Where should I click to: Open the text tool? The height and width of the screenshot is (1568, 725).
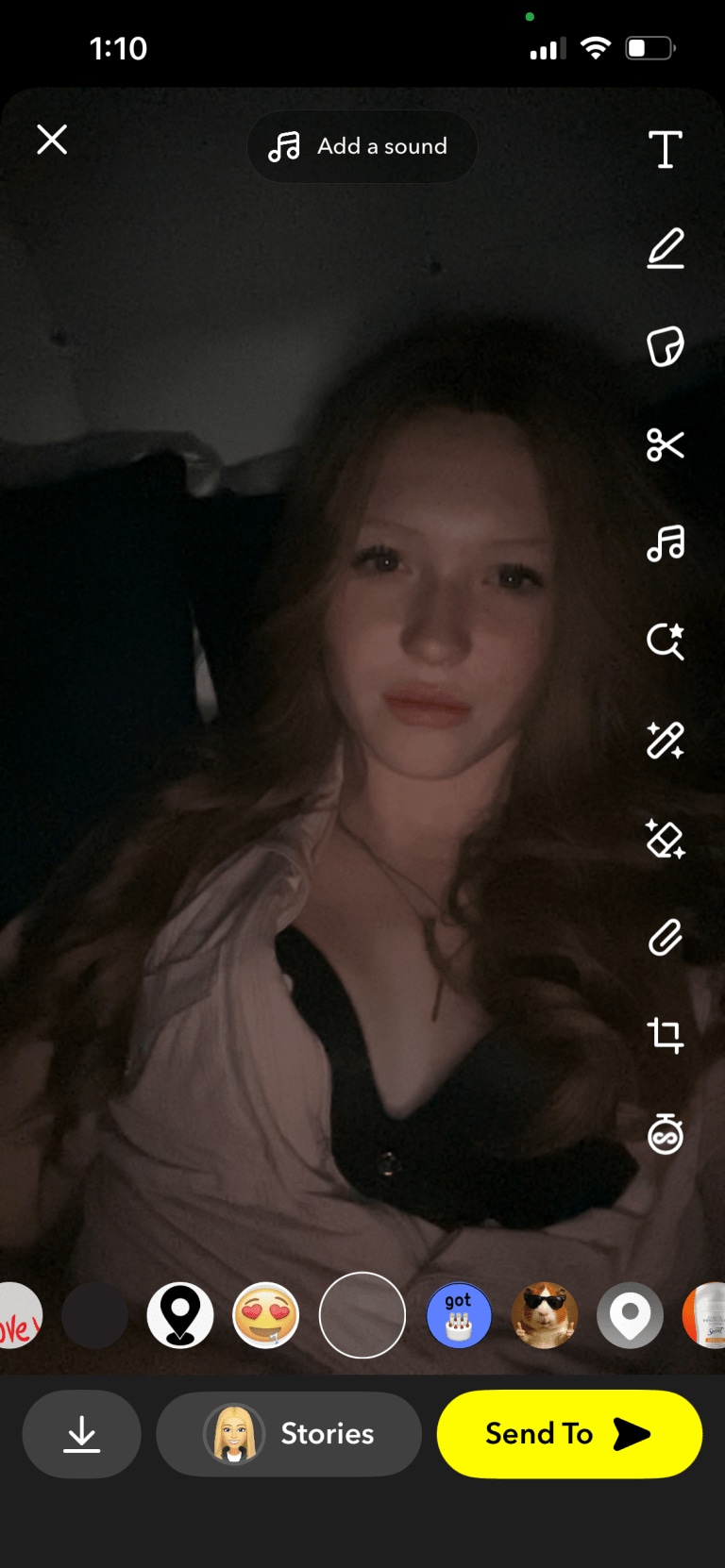[665, 150]
